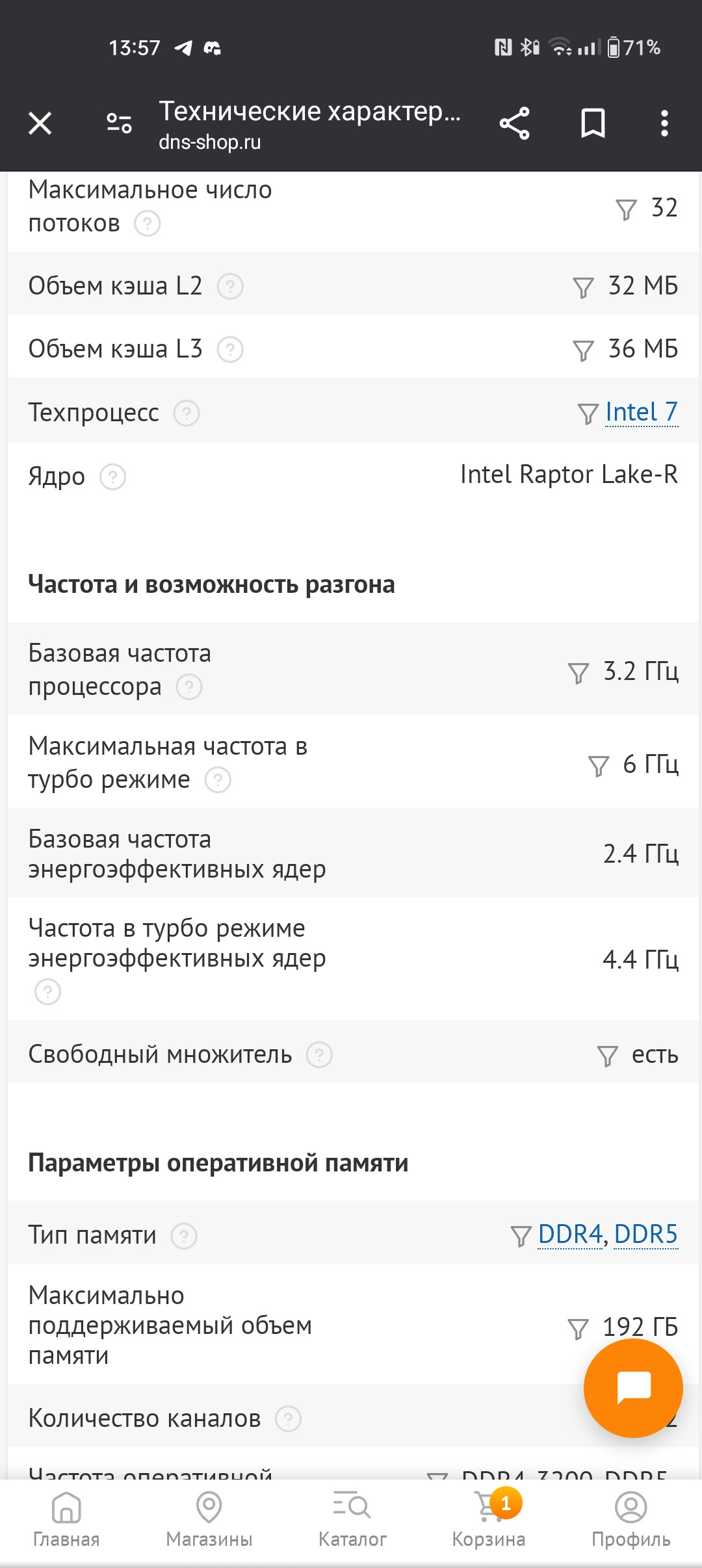Bookmark this page

(593, 124)
